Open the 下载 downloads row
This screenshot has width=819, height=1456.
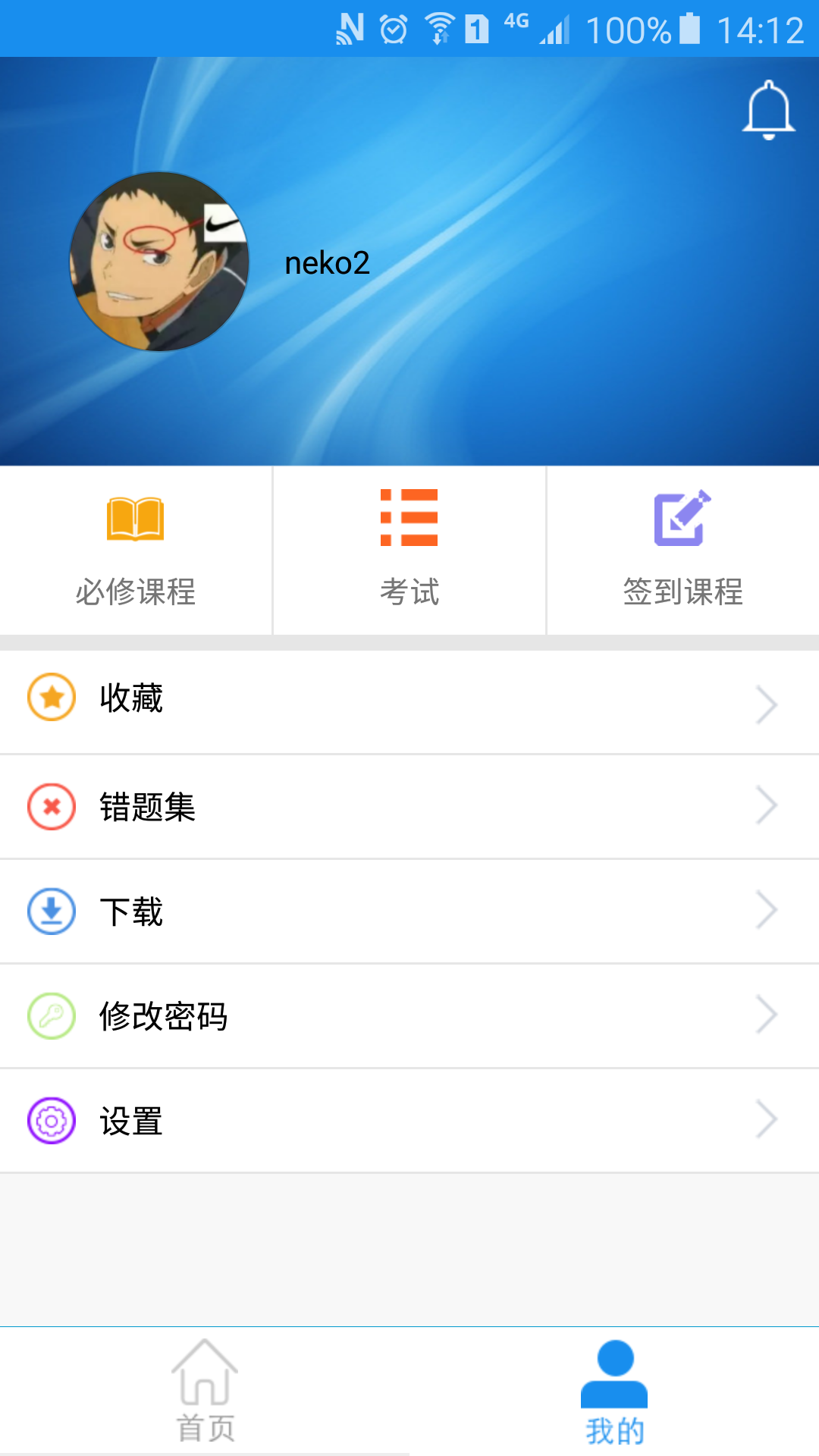click(x=409, y=911)
